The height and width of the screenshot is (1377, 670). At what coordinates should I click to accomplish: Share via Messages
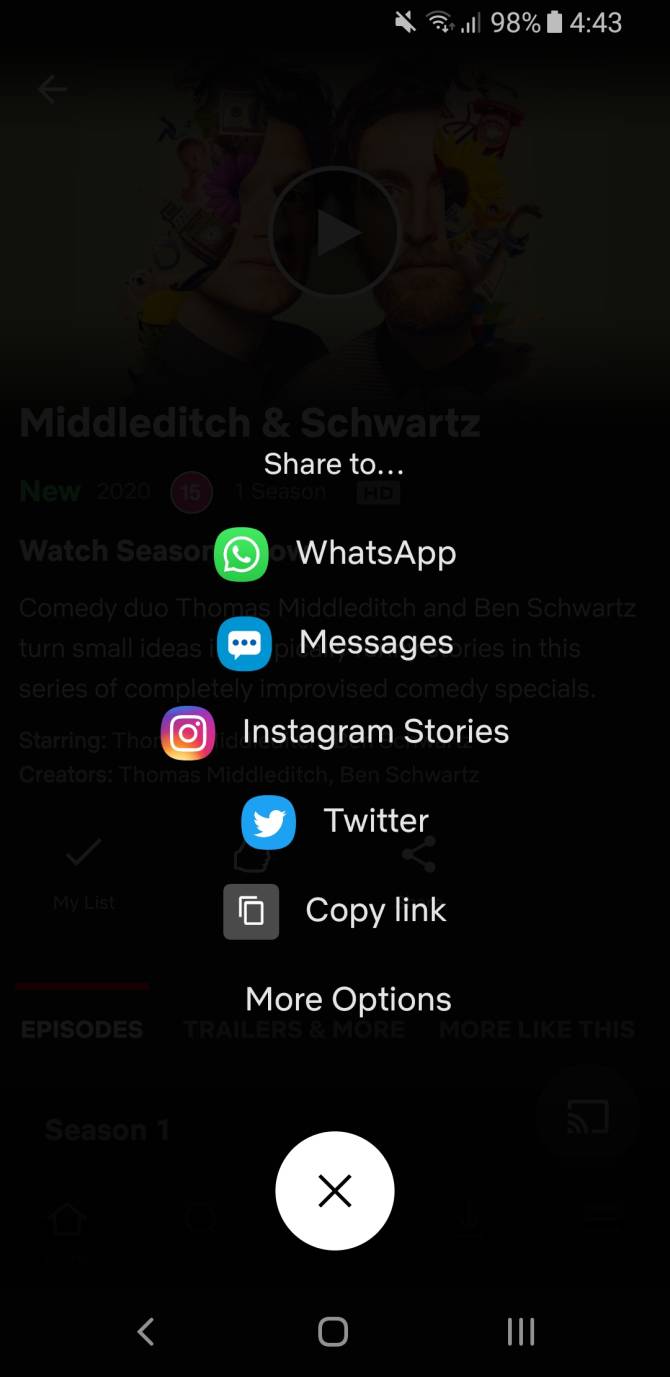(x=336, y=643)
